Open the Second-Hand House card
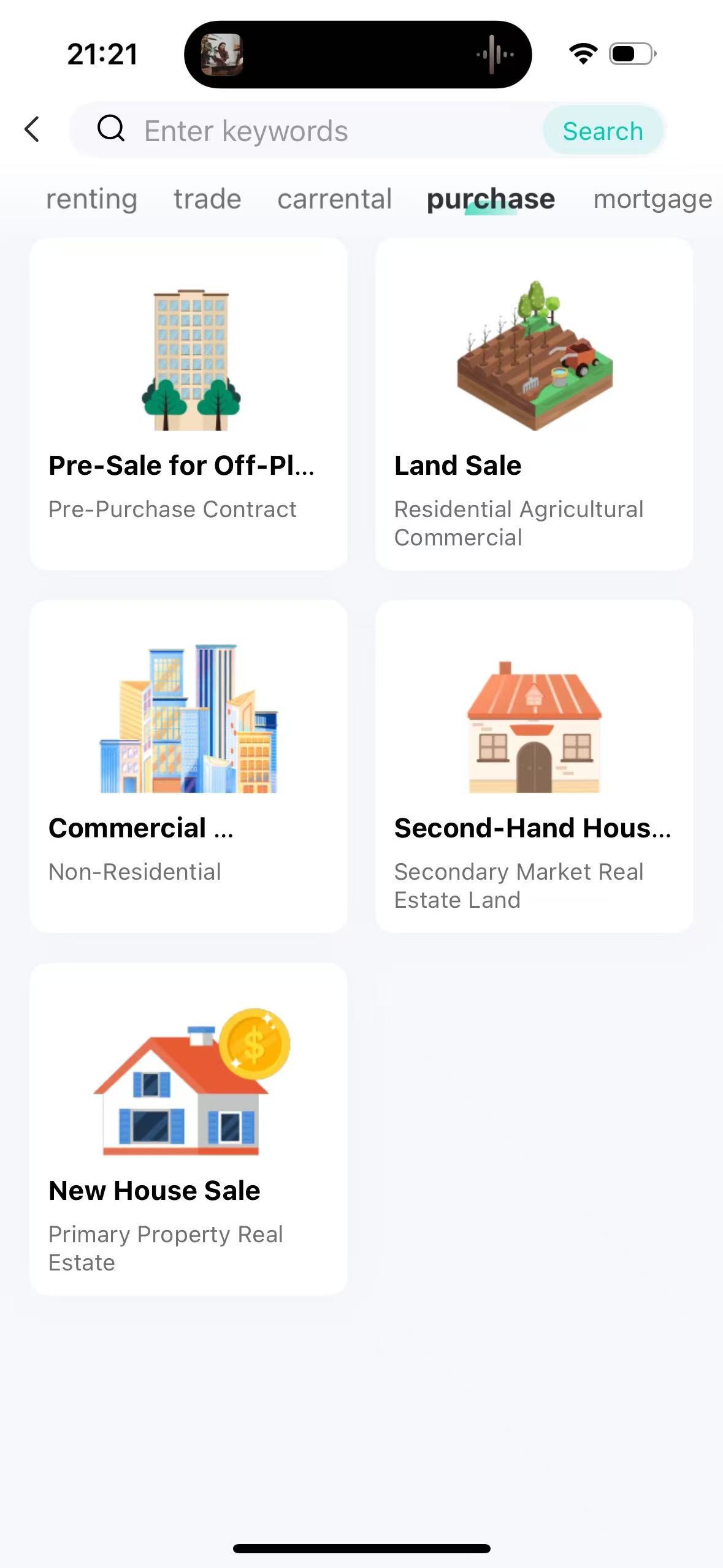The width and height of the screenshot is (723, 1568). (534, 766)
